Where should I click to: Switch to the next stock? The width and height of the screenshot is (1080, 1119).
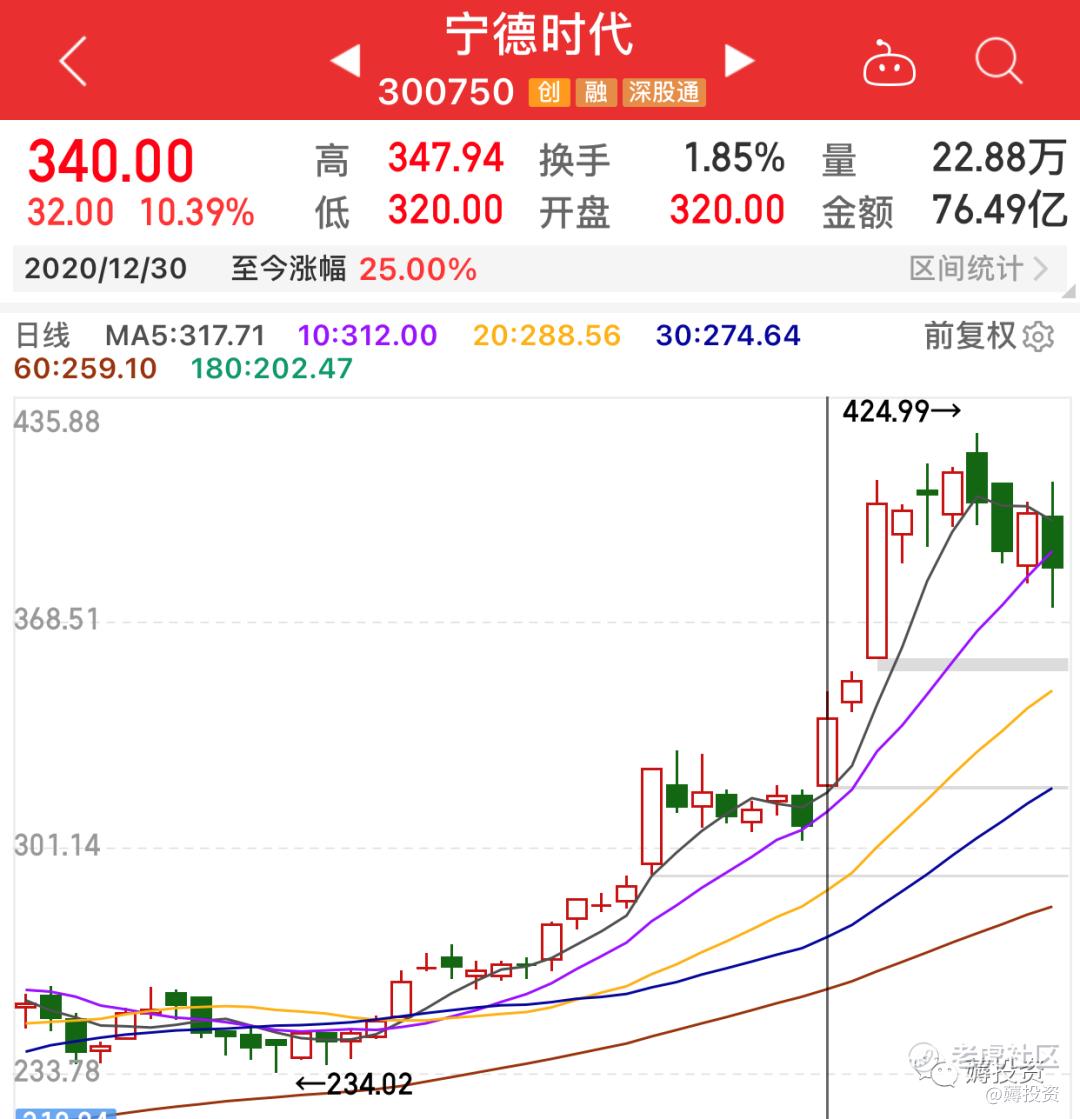[738, 61]
